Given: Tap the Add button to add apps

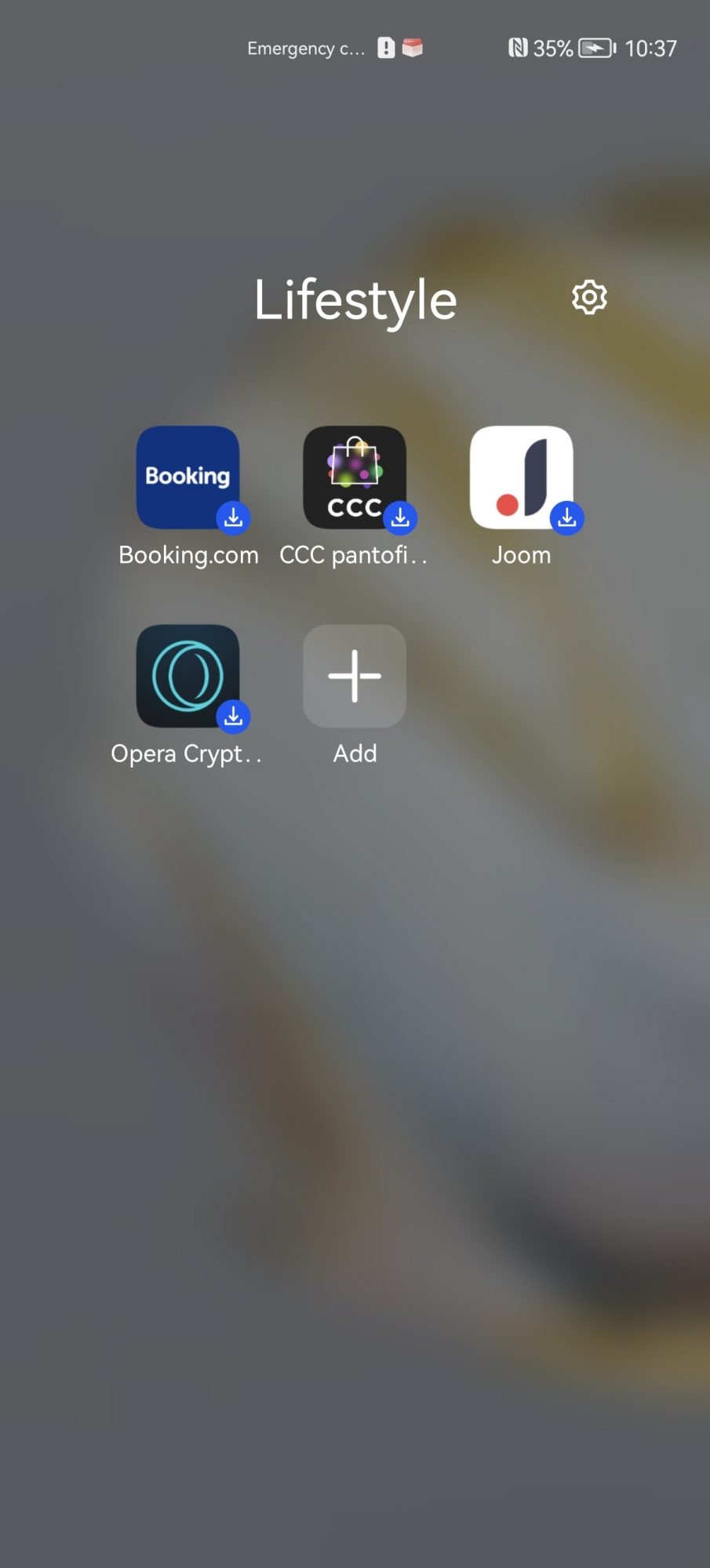Looking at the screenshot, I should [x=355, y=676].
